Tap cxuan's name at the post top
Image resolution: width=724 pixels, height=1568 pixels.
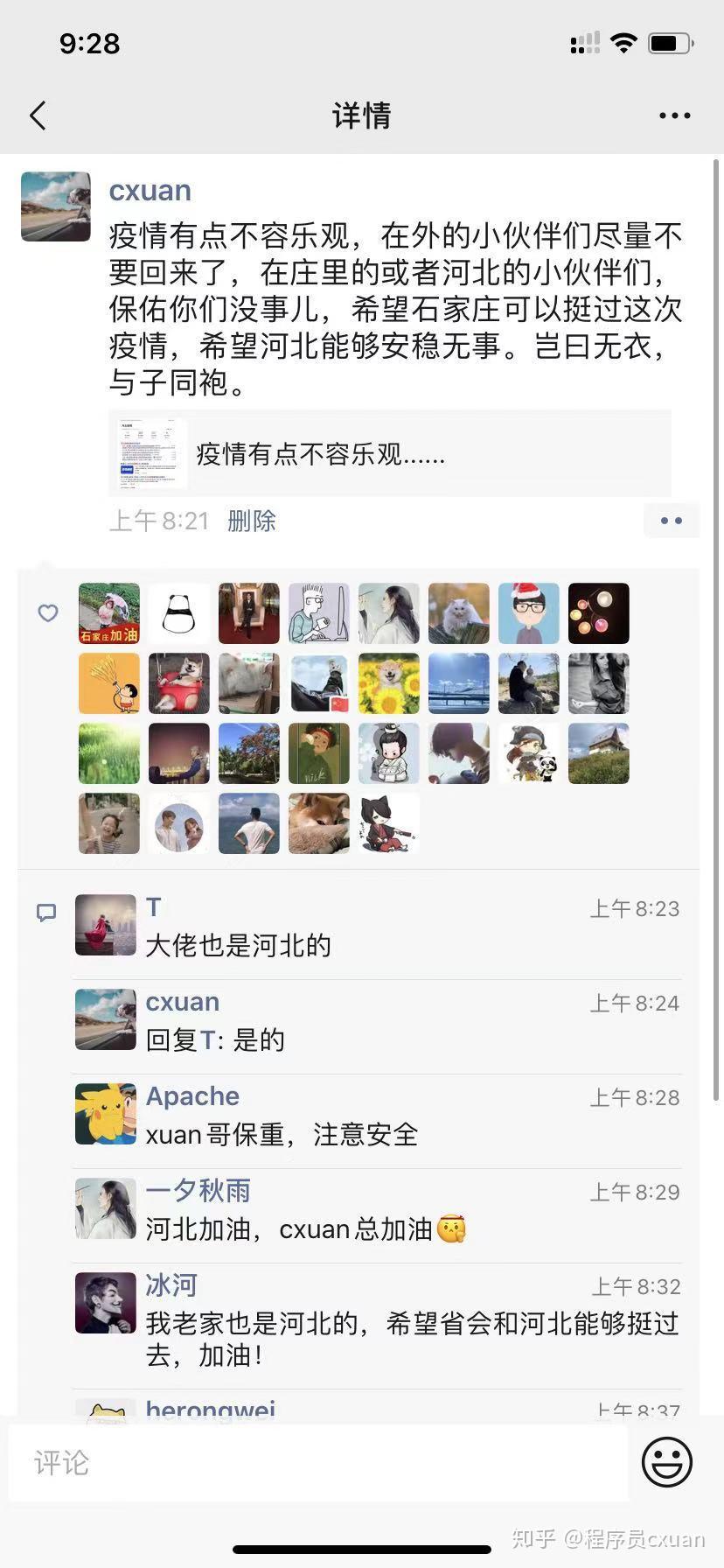click(150, 191)
